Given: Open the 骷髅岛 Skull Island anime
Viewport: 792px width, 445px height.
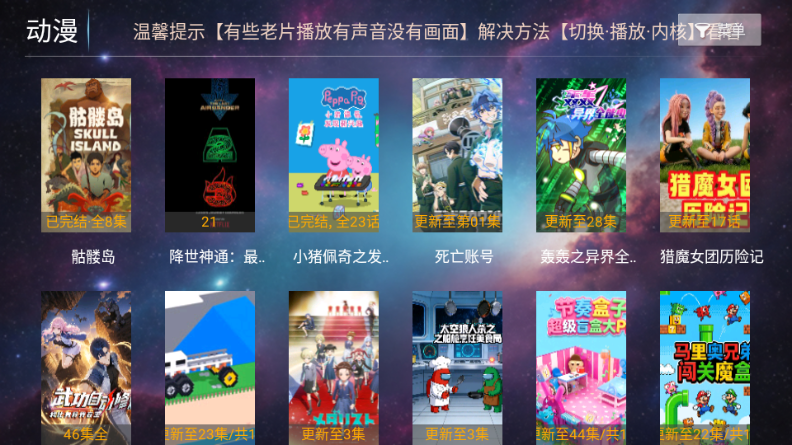Looking at the screenshot, I should [86, 155].
